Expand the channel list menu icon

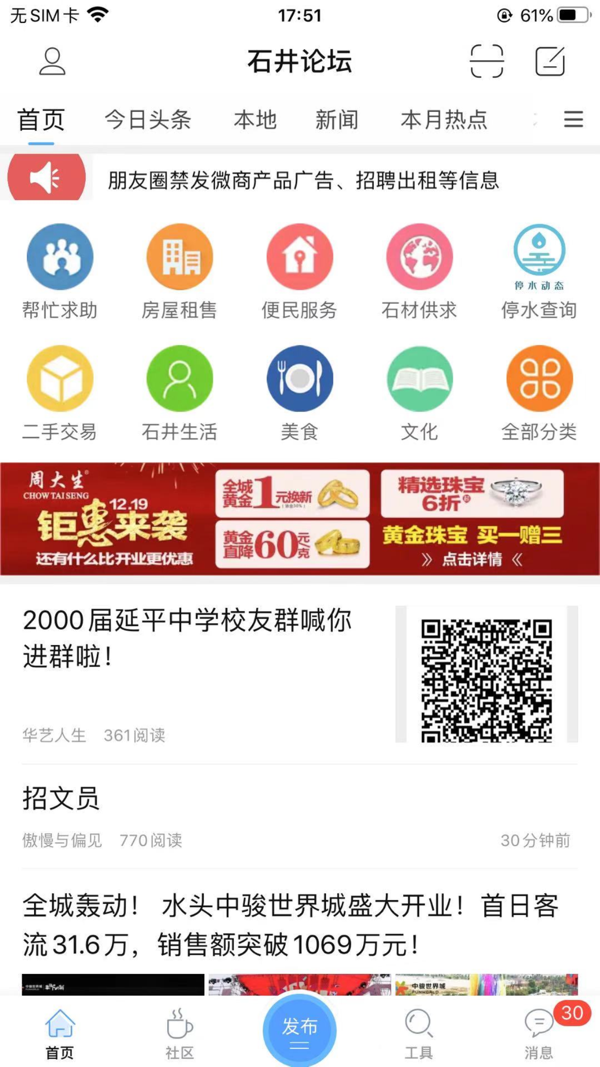(573, 120)
